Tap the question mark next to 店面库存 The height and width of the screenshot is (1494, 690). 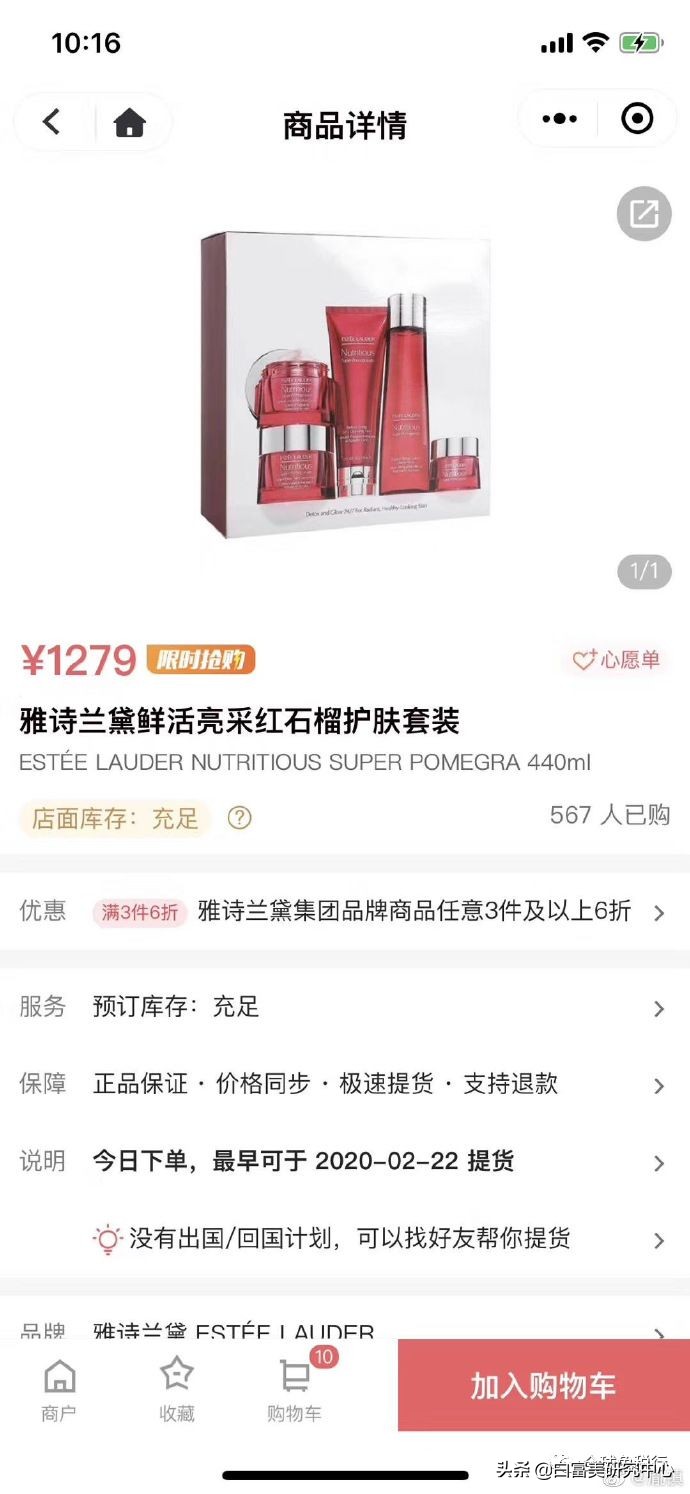click(239, 818)
